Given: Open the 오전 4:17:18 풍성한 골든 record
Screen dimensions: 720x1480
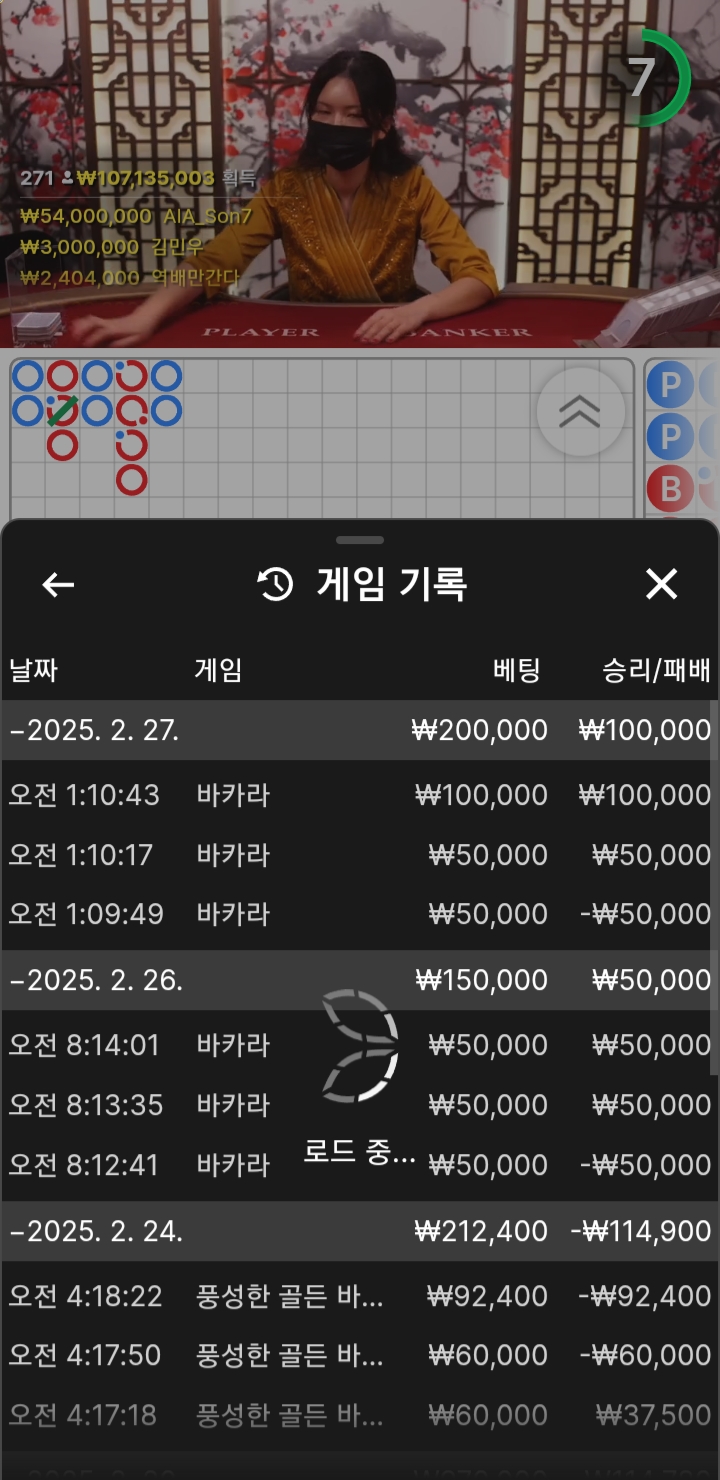Looking at the screenshot, I should point(360,1415).
